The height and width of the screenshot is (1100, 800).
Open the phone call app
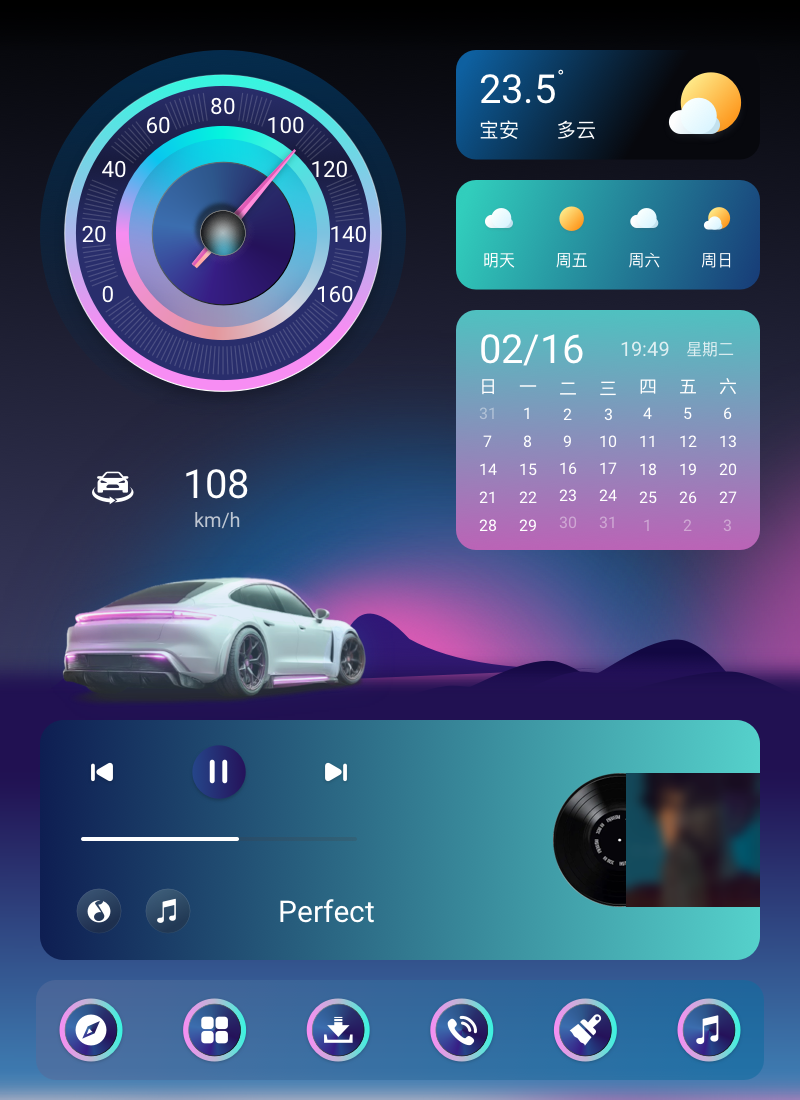[x=461, y=1030]
